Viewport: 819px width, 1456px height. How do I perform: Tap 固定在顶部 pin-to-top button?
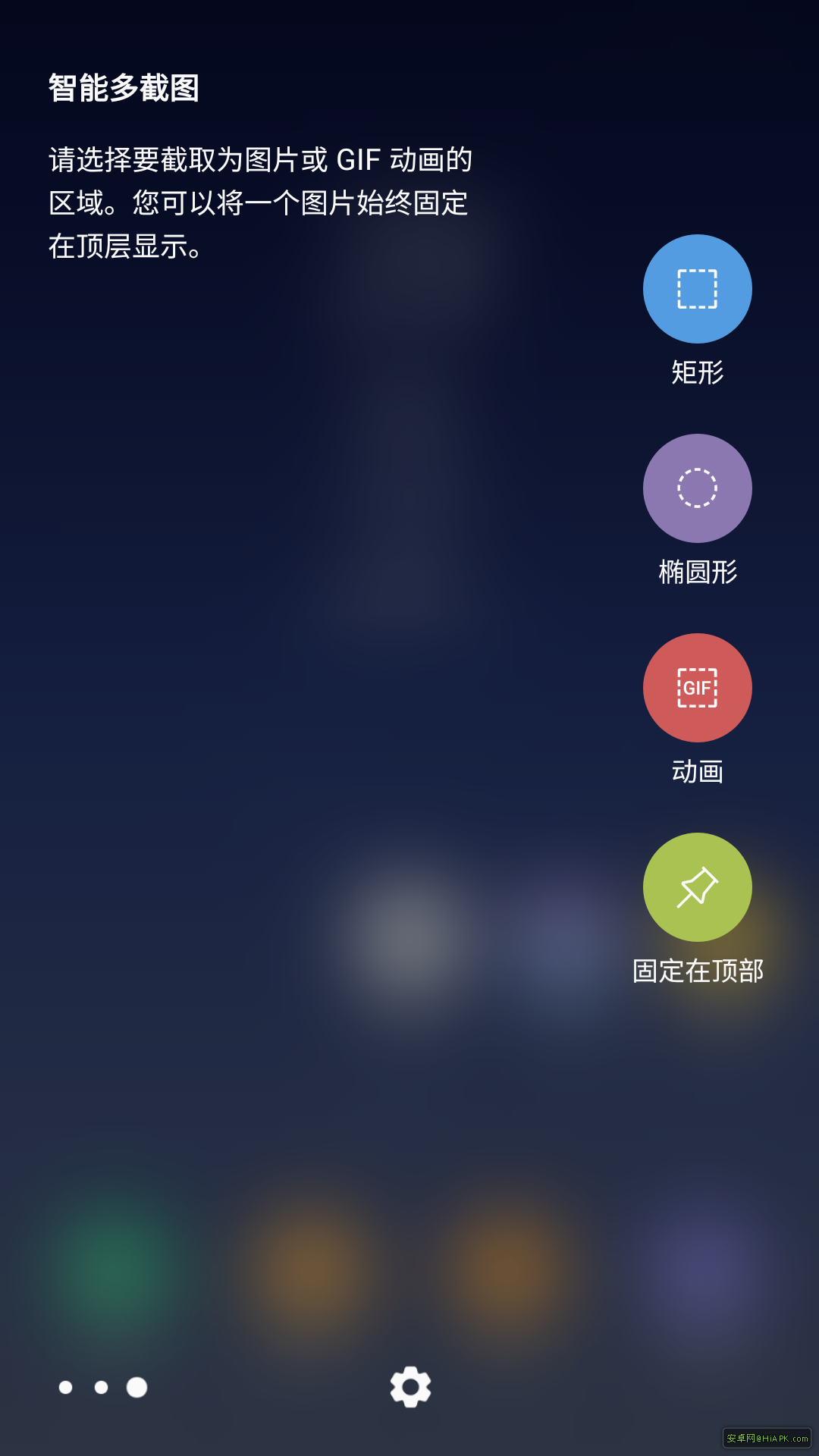(698, 887)
